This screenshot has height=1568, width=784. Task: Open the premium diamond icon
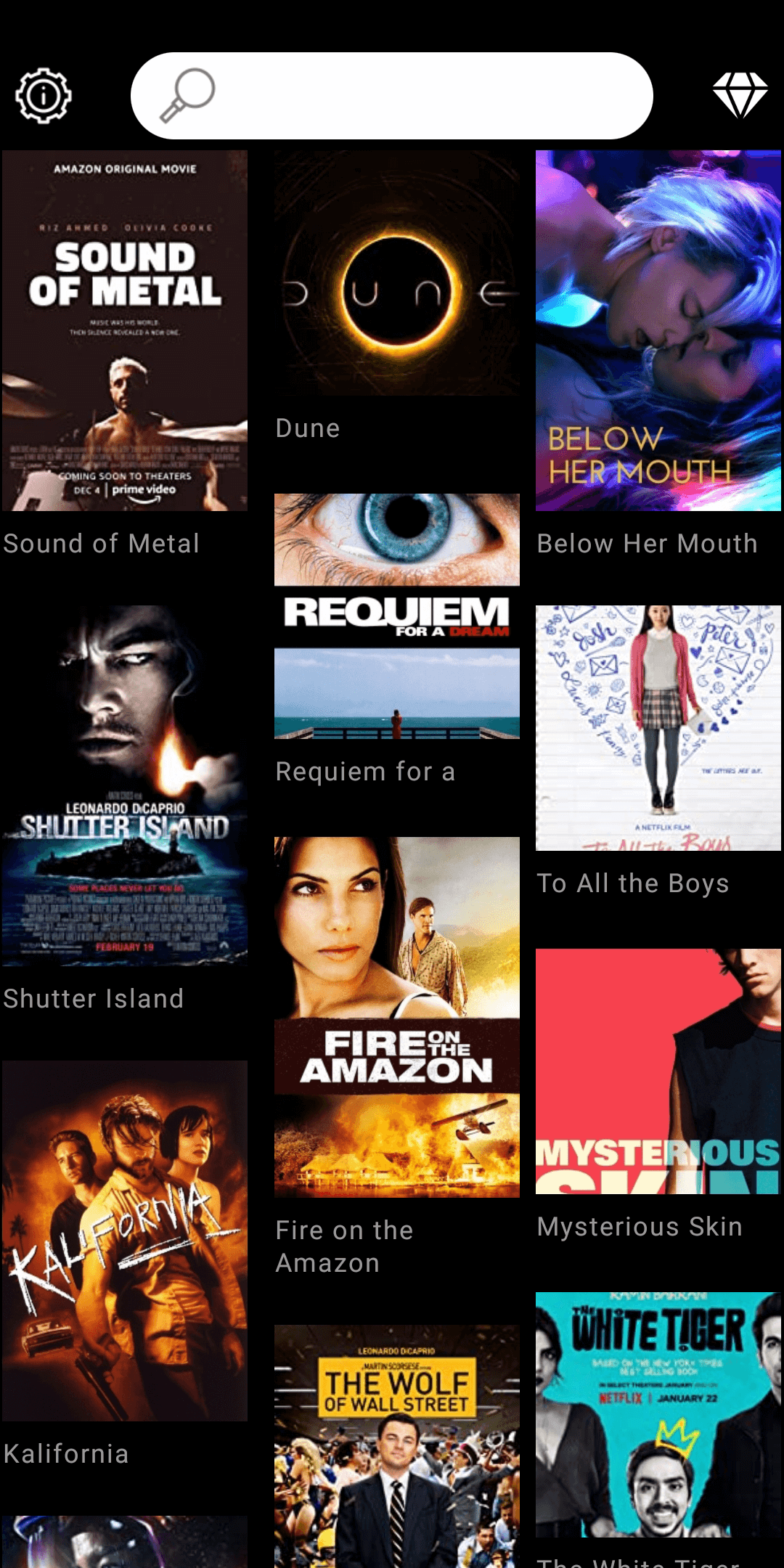pos(740,95)
